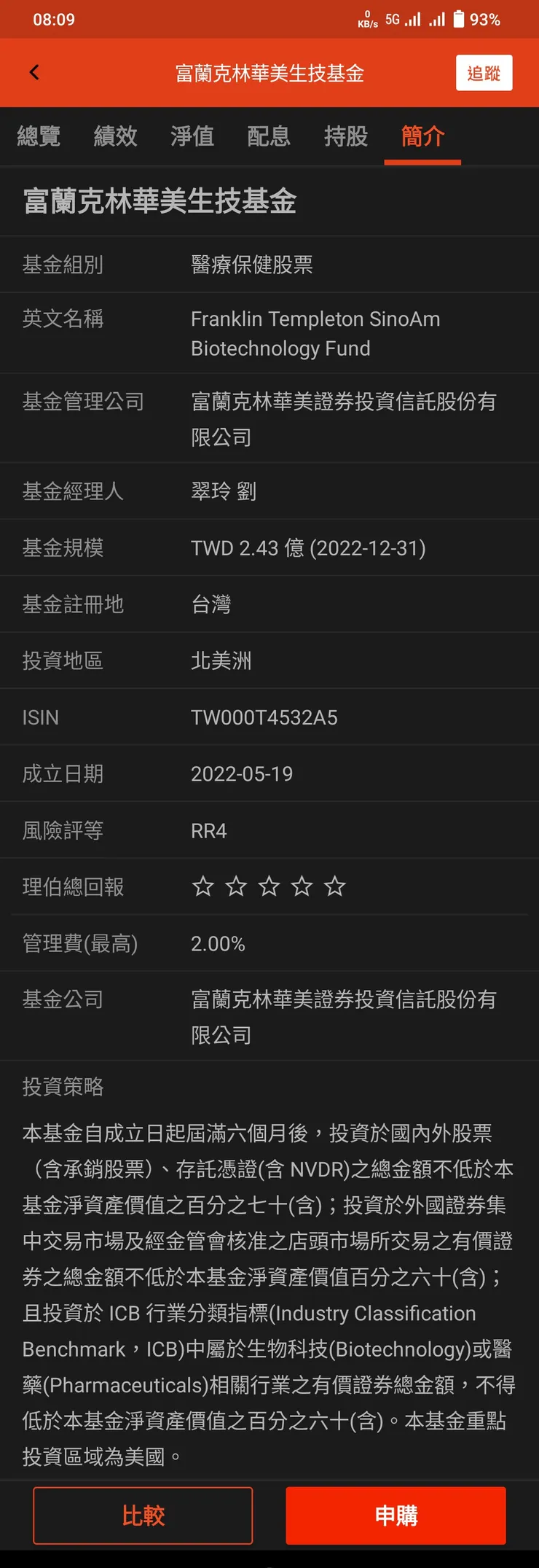The image size is (539, 1568).
Task: Switch to the 總覽 tab
Action: pyautogui.click(x=39, y=137)
